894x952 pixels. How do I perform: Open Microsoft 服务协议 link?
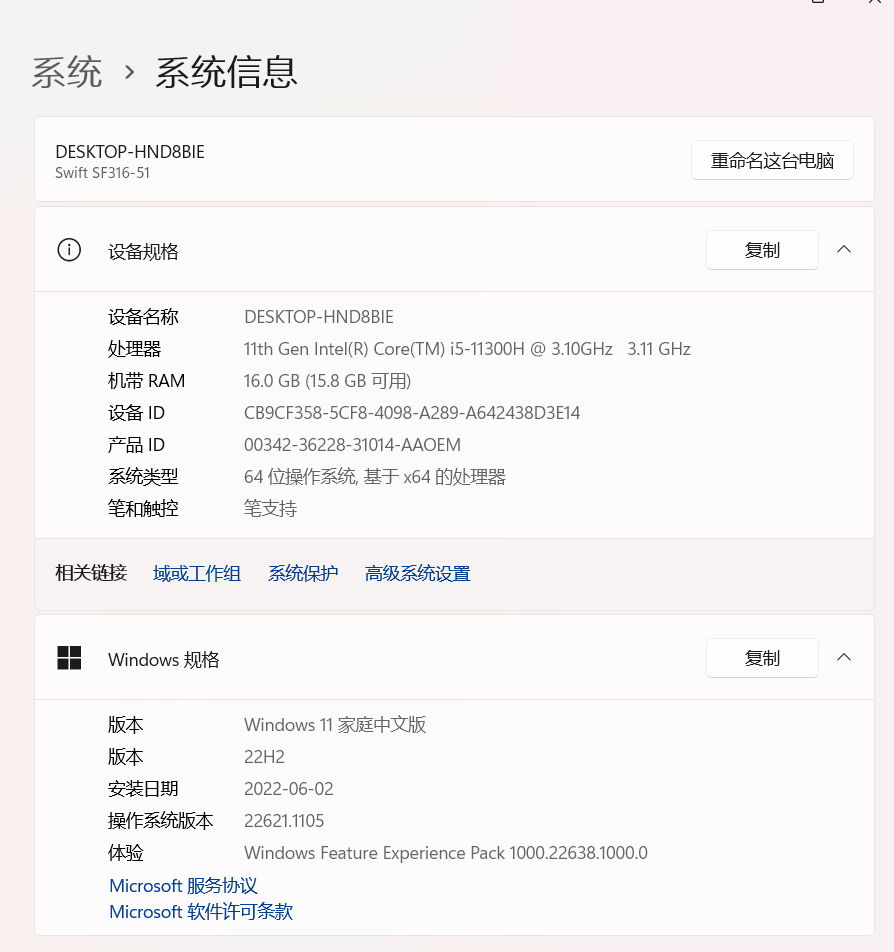(x=182, y=885)
